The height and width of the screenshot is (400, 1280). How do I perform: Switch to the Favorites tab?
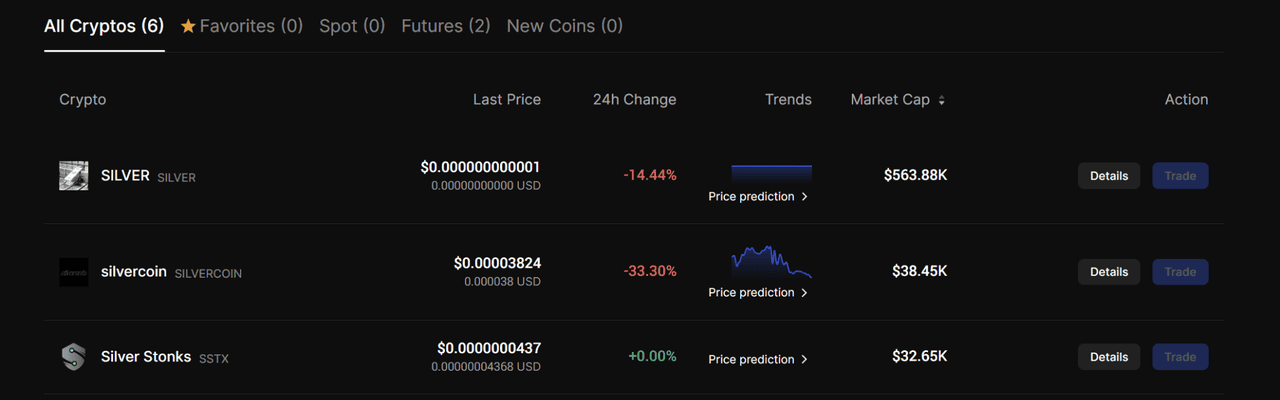[241, 26]
